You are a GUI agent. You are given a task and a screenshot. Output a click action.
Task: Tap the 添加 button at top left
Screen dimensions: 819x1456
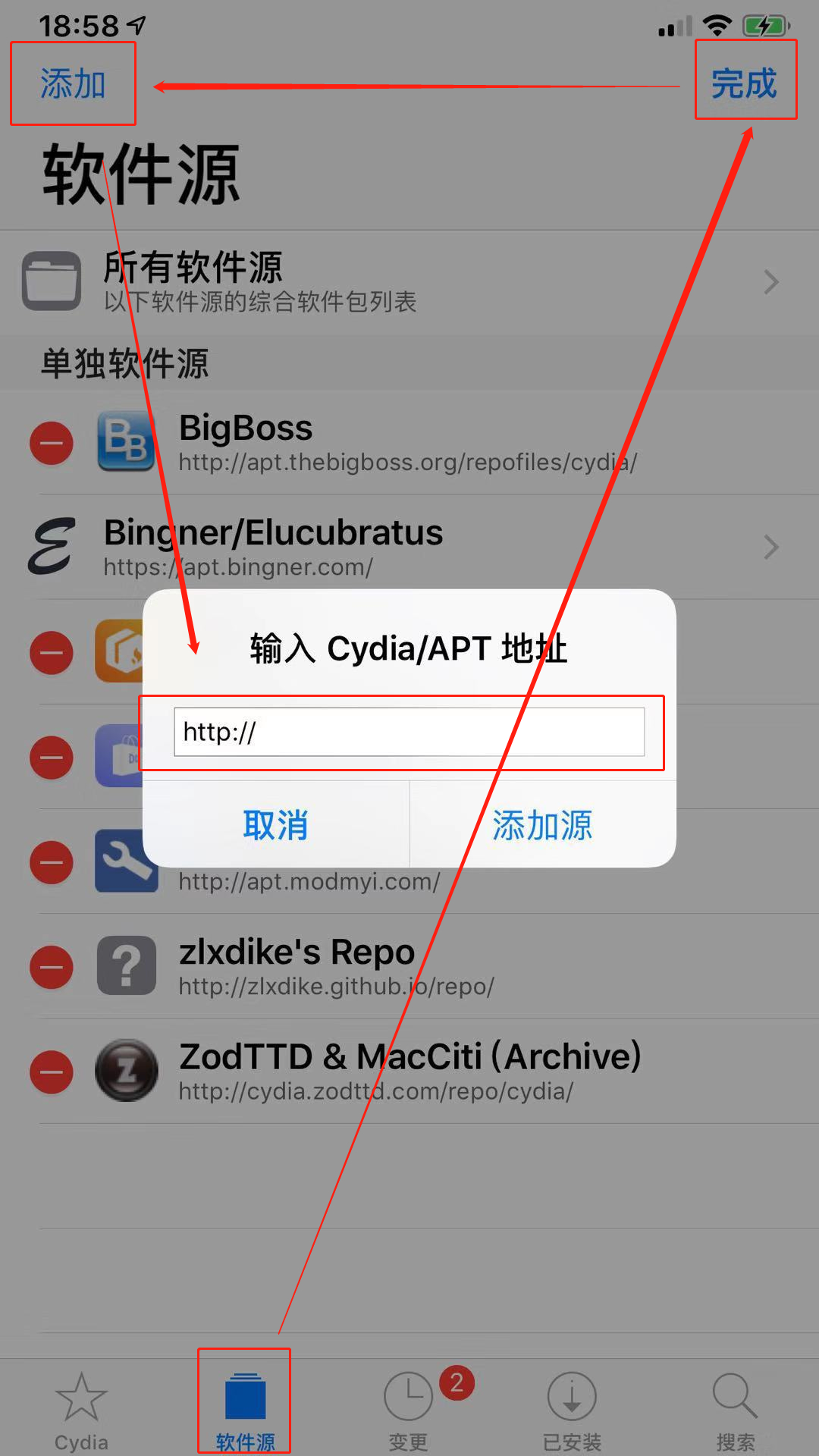73,83
